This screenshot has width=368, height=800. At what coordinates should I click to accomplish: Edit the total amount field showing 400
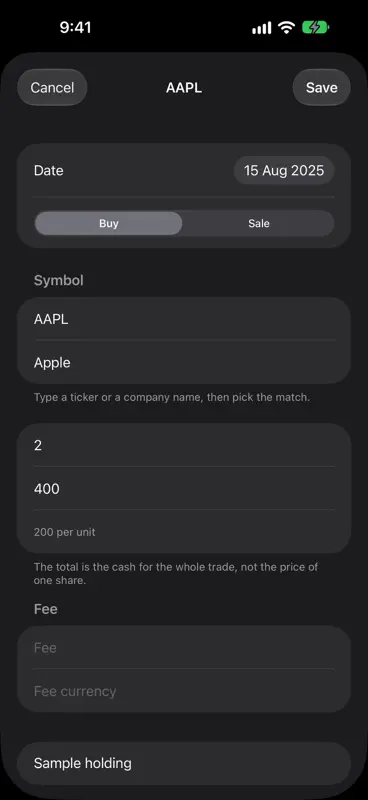pos(184,489)
